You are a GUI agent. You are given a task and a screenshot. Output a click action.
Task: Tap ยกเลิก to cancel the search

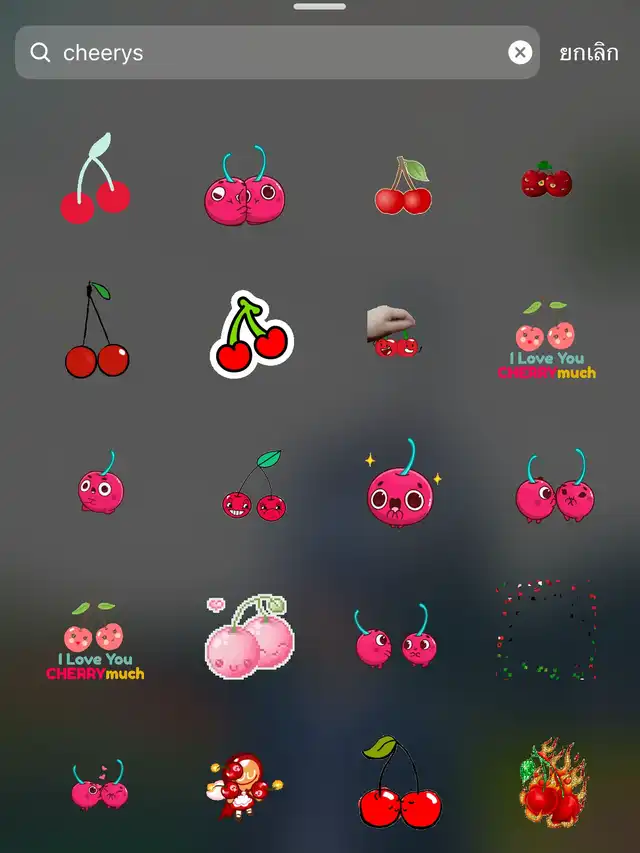(x=589, y=53)
